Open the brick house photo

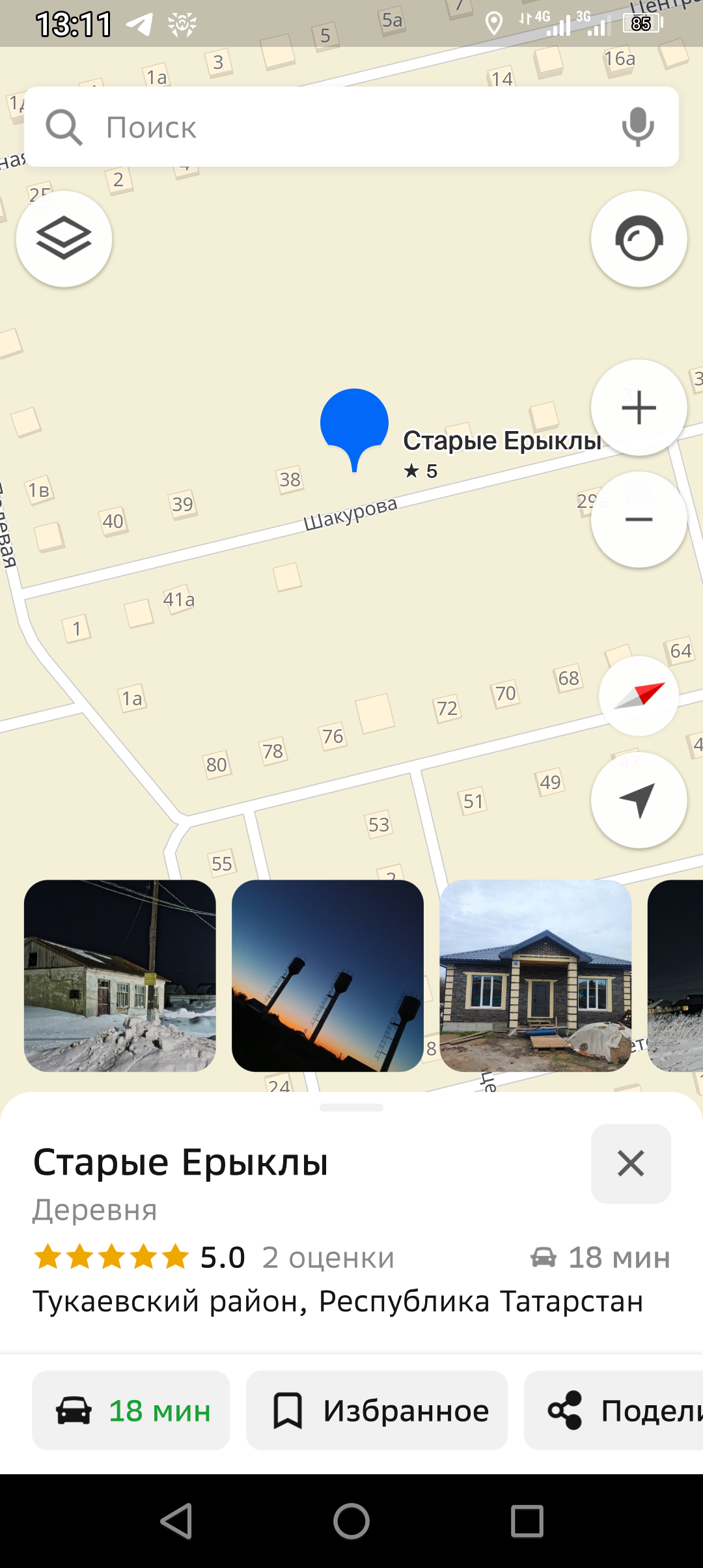point(536,975)
